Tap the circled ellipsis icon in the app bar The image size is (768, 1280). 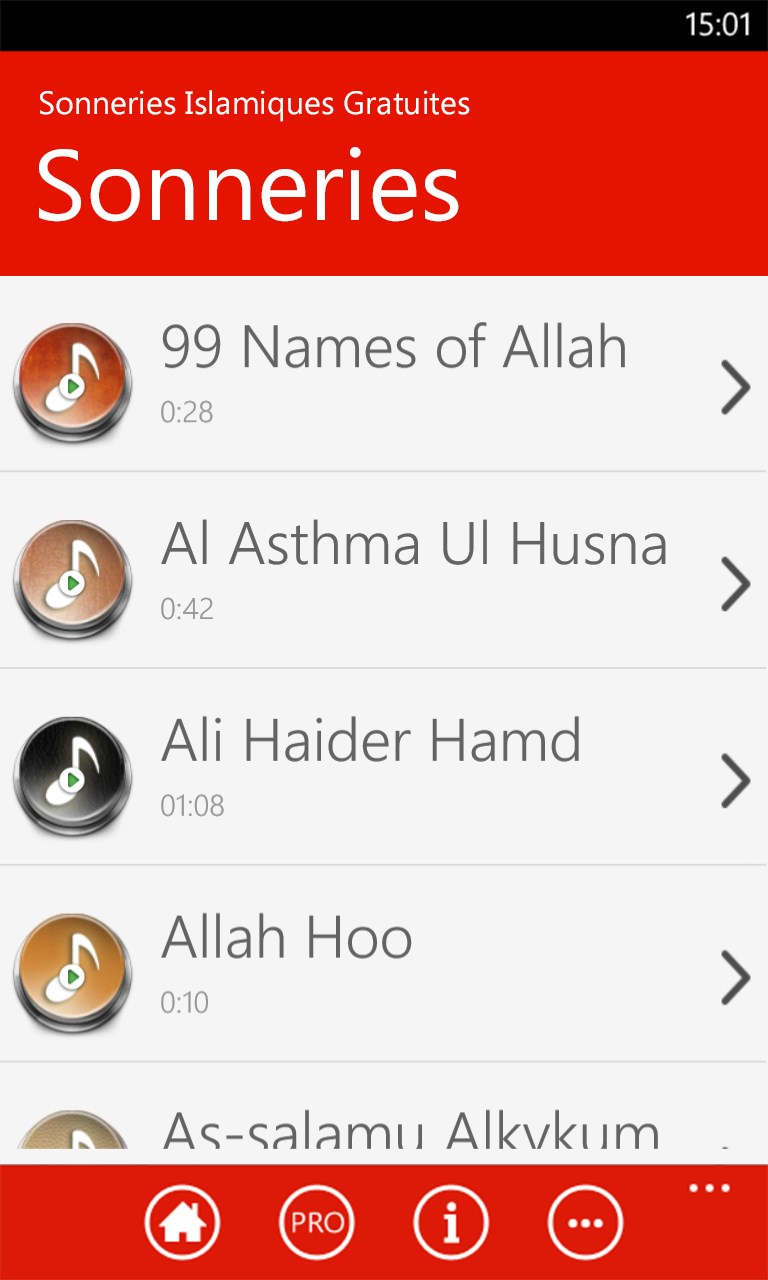tap(585, 1222)
